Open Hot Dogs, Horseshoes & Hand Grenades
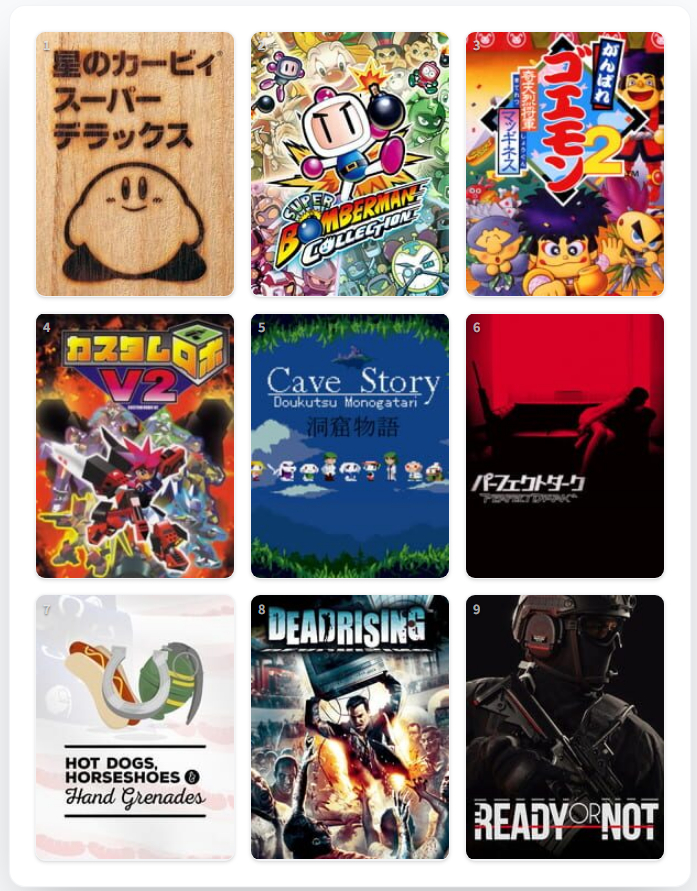697x891 pixels. (135, 727)
